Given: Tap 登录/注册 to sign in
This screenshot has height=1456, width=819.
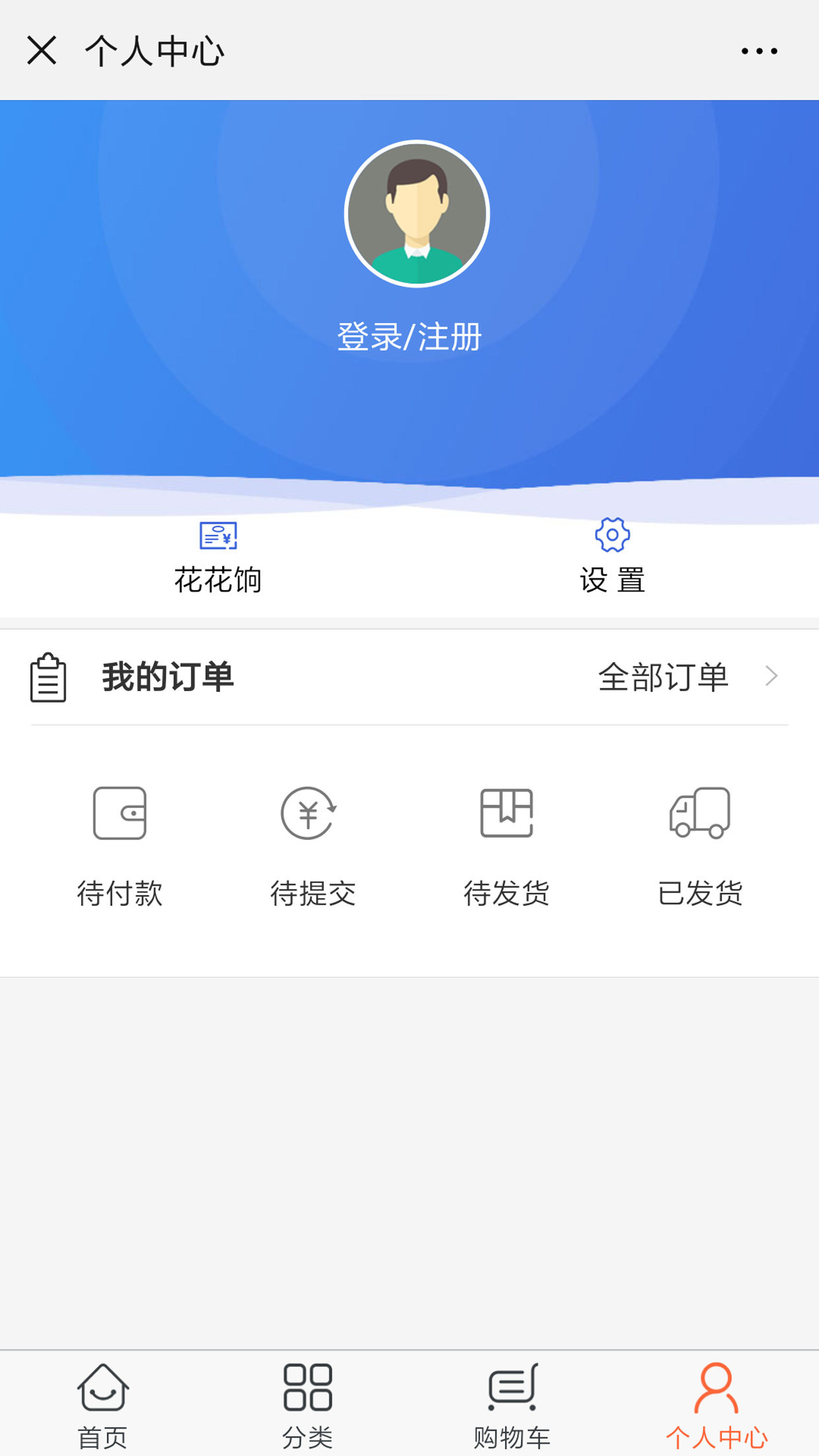Looking at the screenshot, I should pos(409,337).
